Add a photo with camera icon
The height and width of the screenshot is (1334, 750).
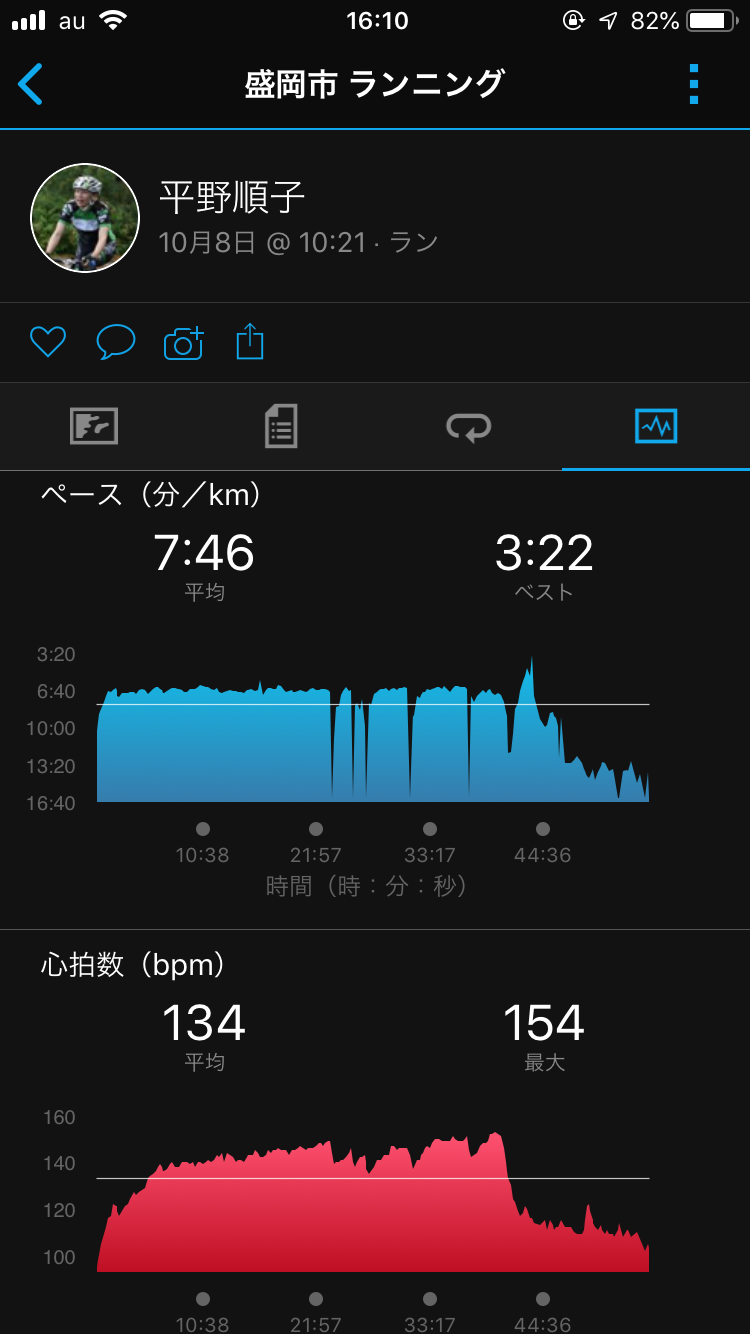(184, 343)
